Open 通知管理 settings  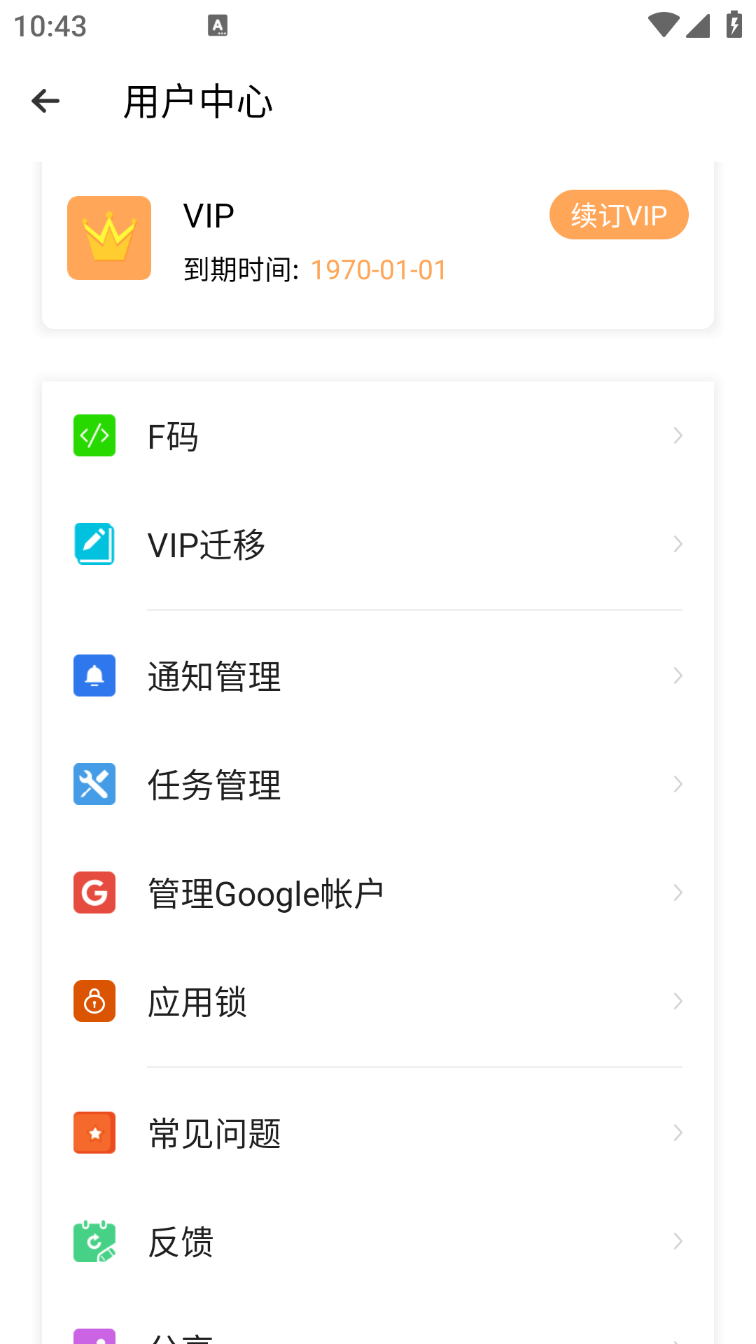point(377,677)
